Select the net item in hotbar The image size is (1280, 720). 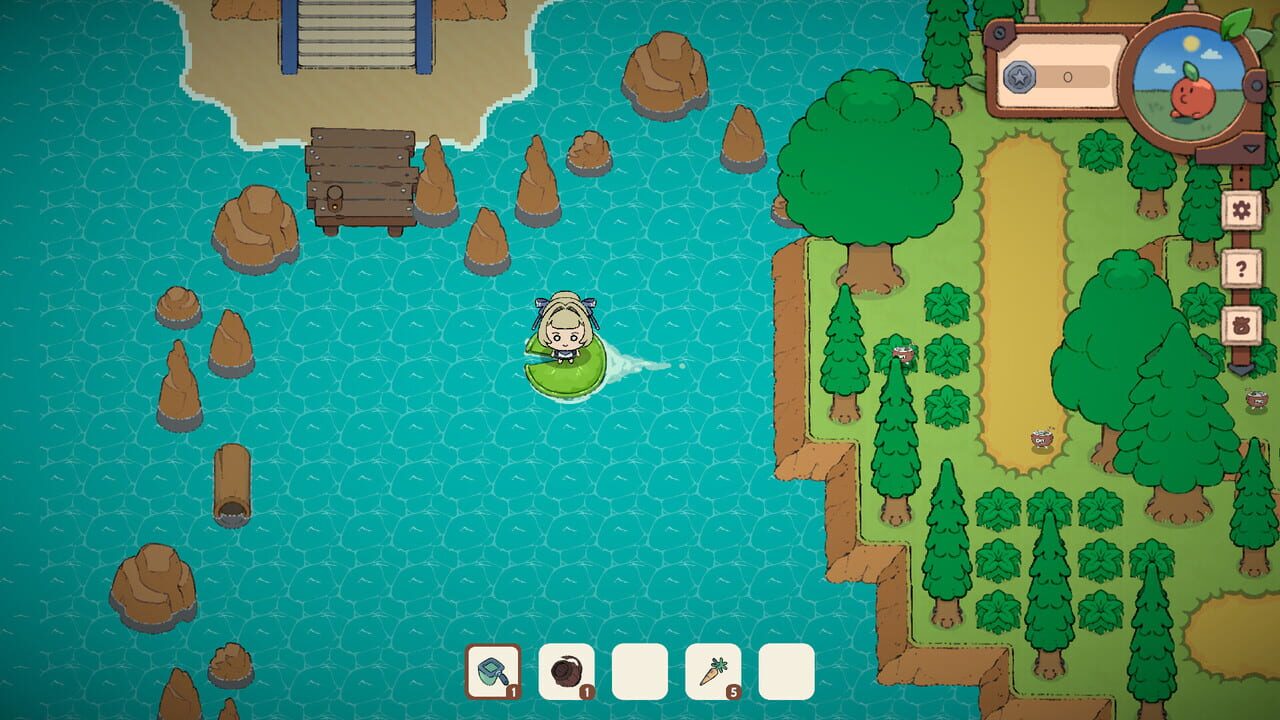click(x=493, y=671)
